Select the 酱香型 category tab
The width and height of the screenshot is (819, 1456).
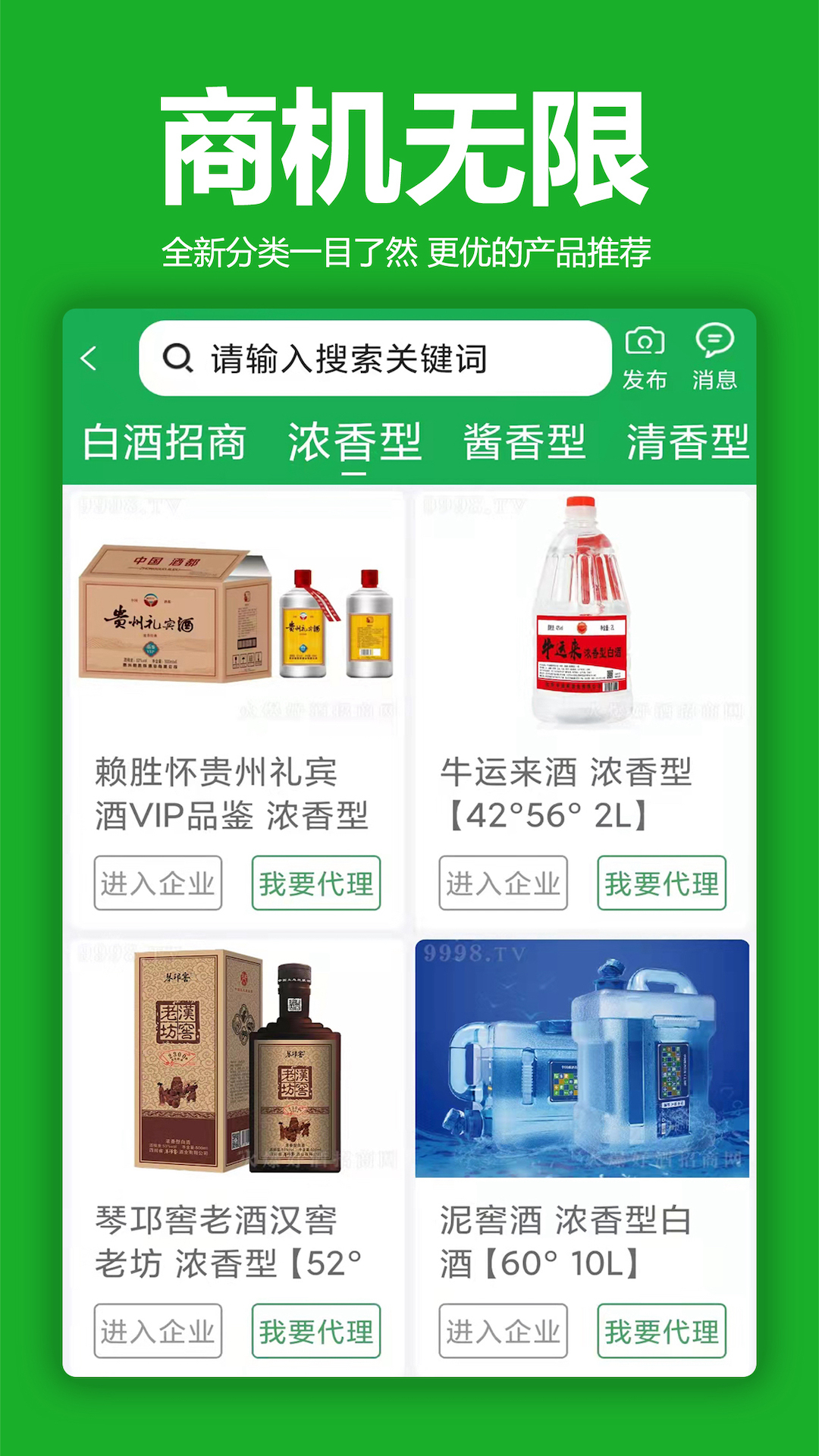[x=522, y=444]
